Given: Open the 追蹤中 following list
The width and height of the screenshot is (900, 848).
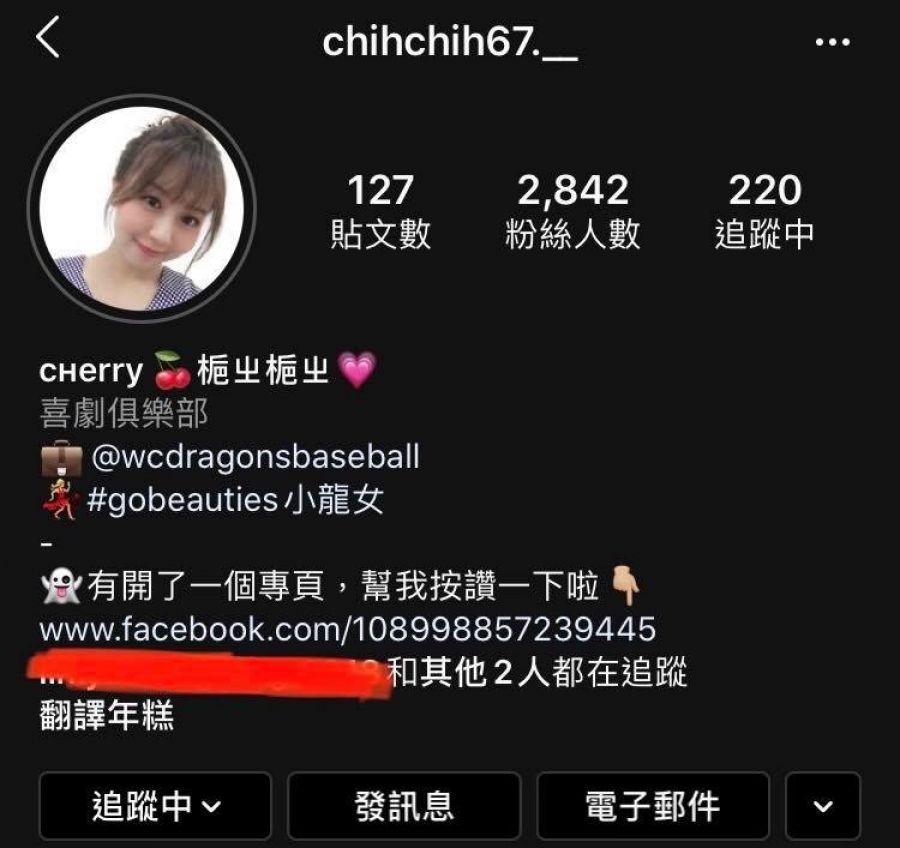Looking at the screenshot, I should (x=765, y=210).
